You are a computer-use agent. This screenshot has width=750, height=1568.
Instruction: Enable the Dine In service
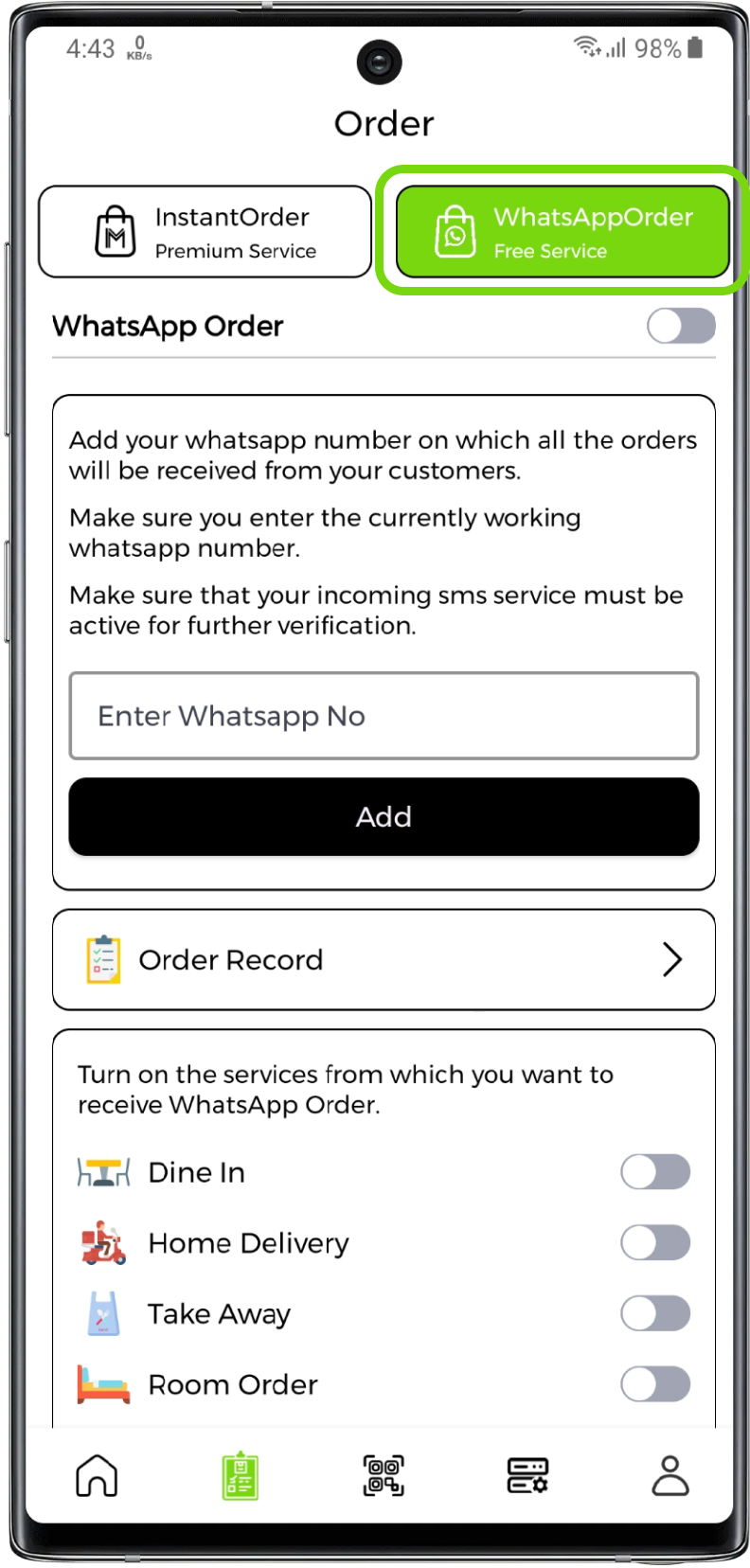[655, 1172]
